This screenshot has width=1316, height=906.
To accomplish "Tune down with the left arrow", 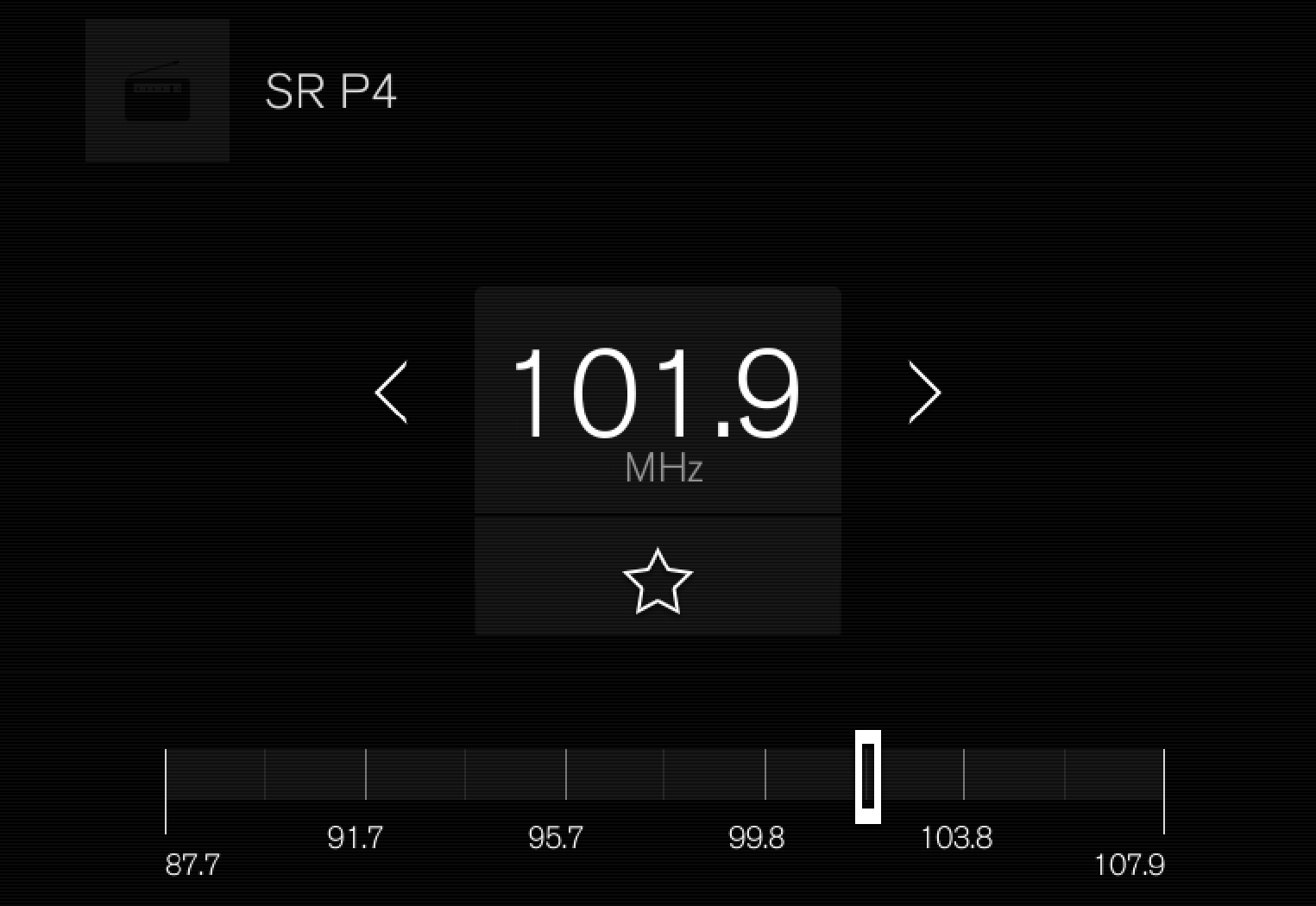I will click(x=392, y=393).
